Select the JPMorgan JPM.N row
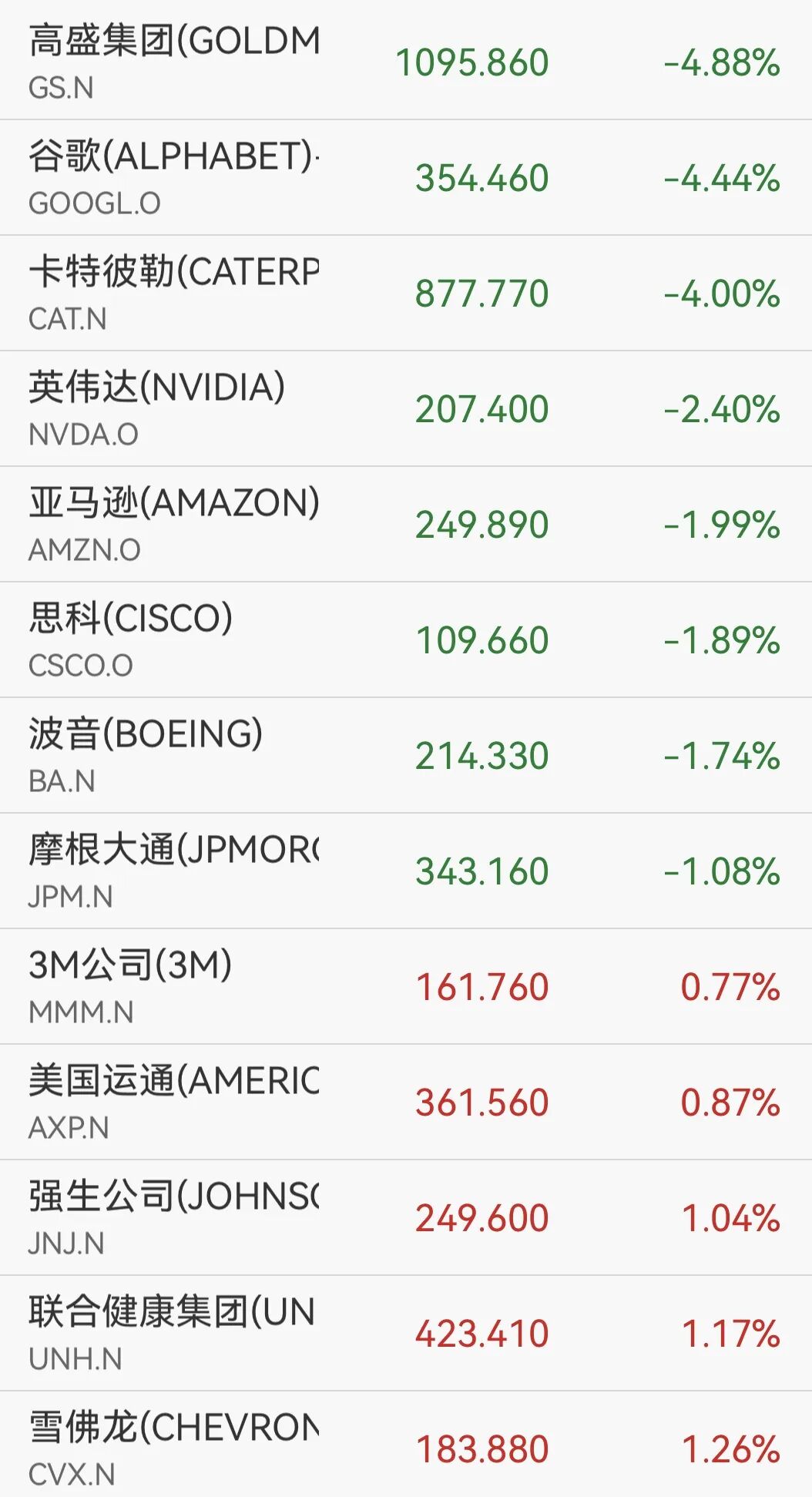 tap(406, 871)
